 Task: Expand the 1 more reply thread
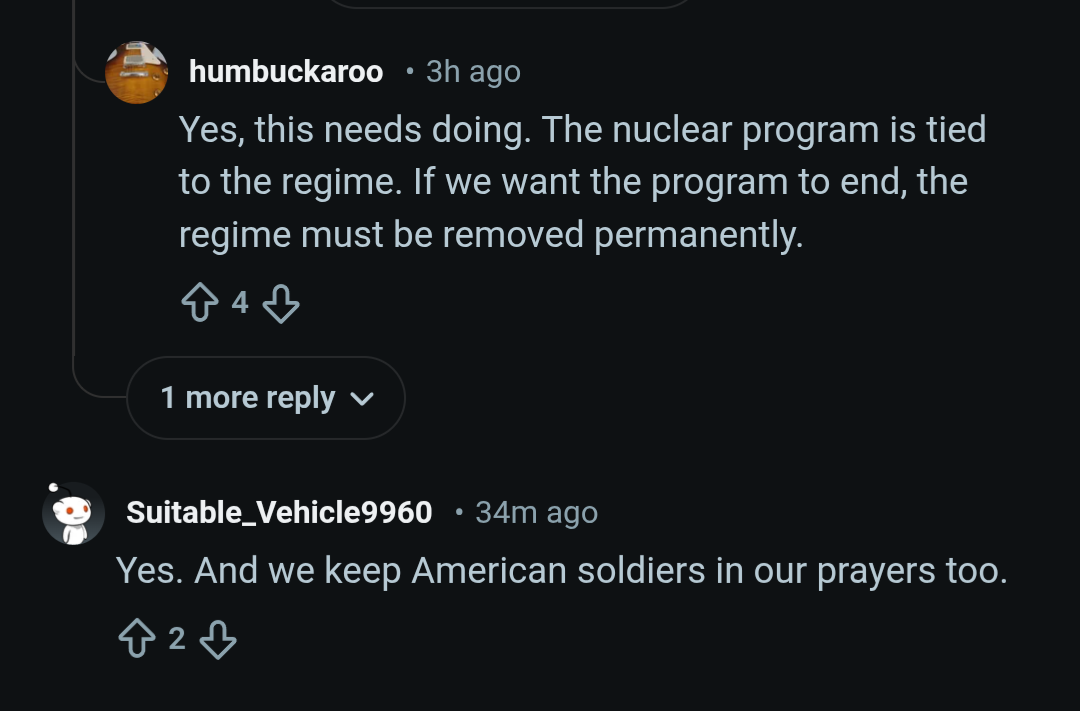point(265,398)
